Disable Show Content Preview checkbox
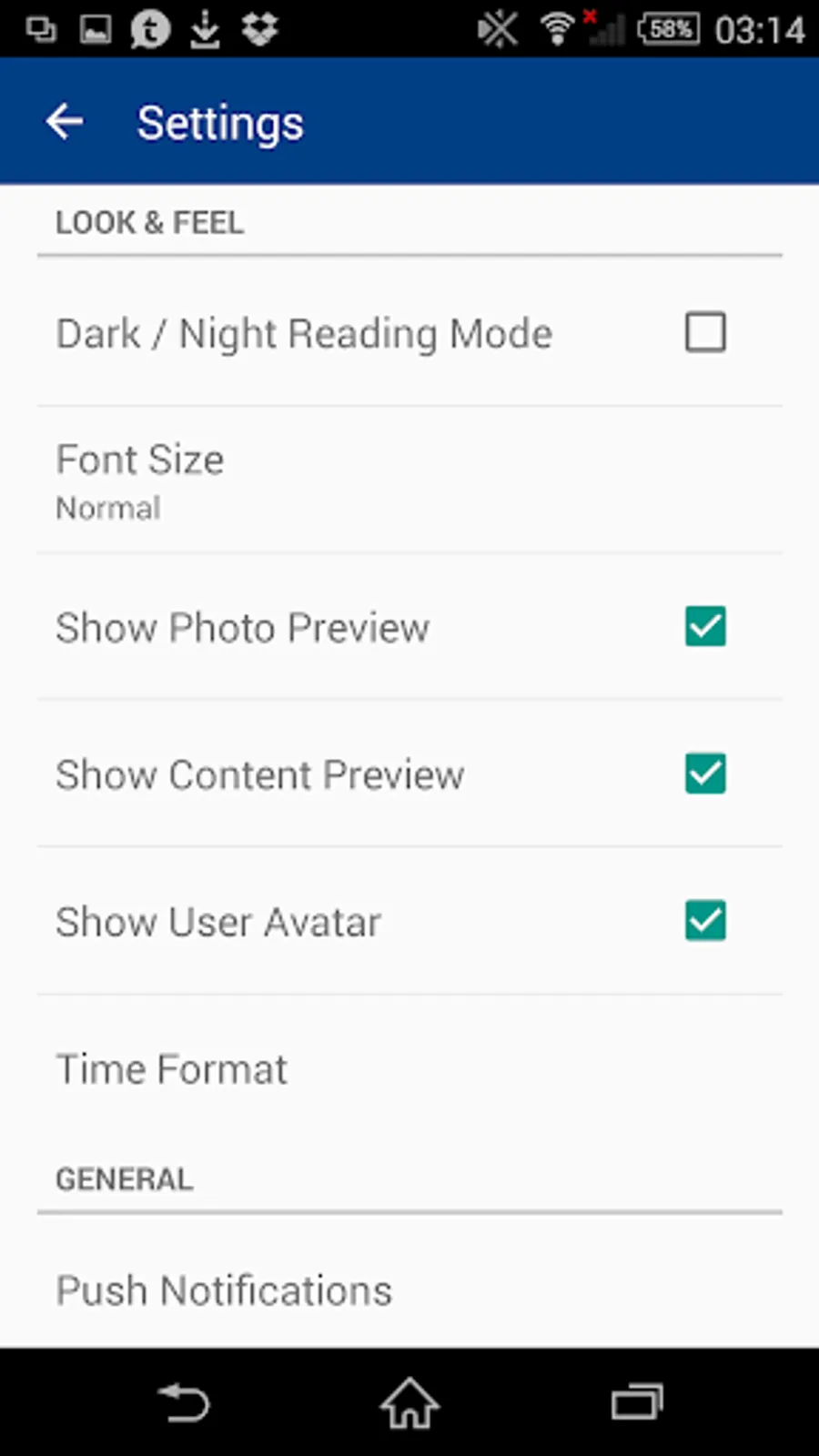The image size is (819, 1456). pos(705,773)
